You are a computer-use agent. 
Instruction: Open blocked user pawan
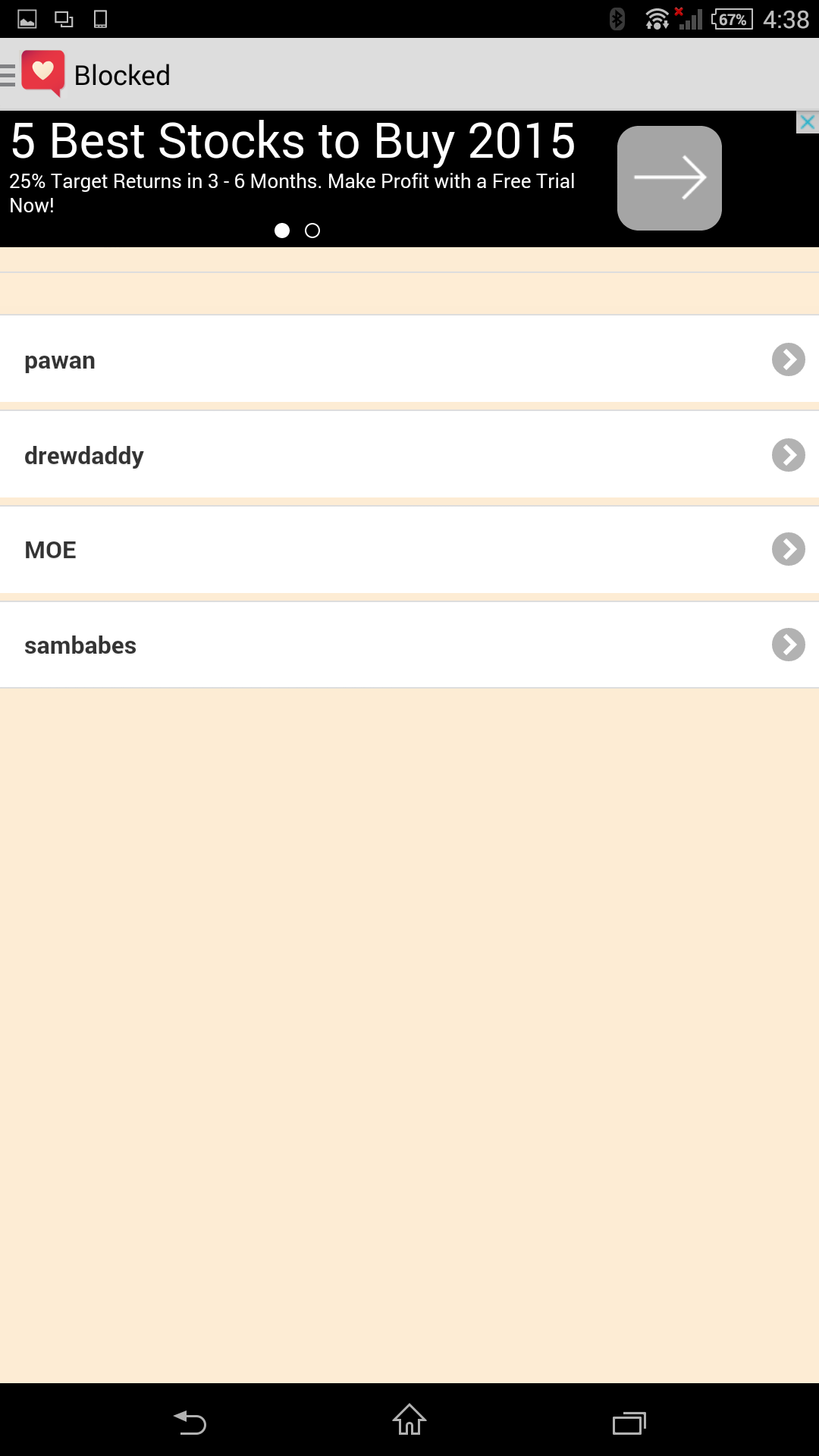click(409, 359)
